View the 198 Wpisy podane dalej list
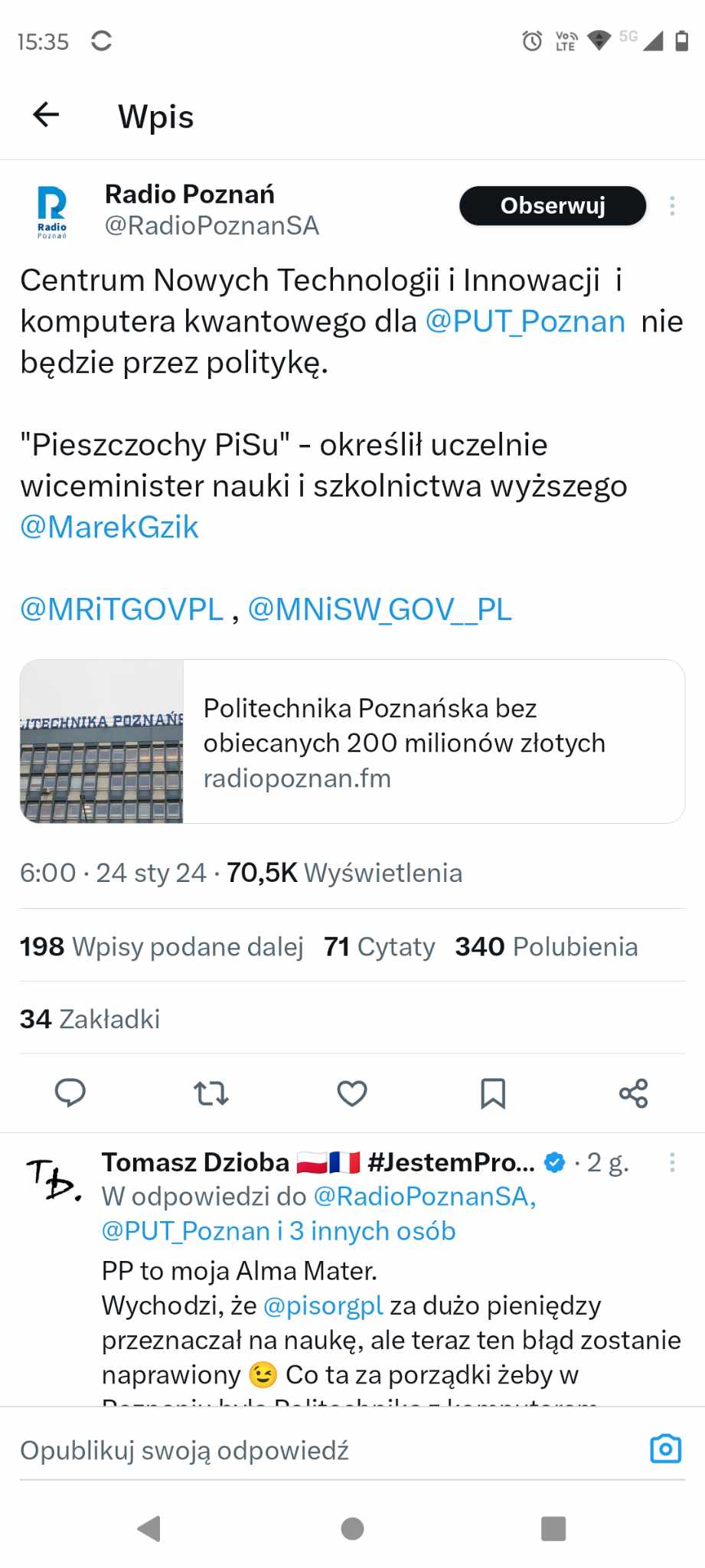This screenshot has width=705, height=1568. pos(162,947)
